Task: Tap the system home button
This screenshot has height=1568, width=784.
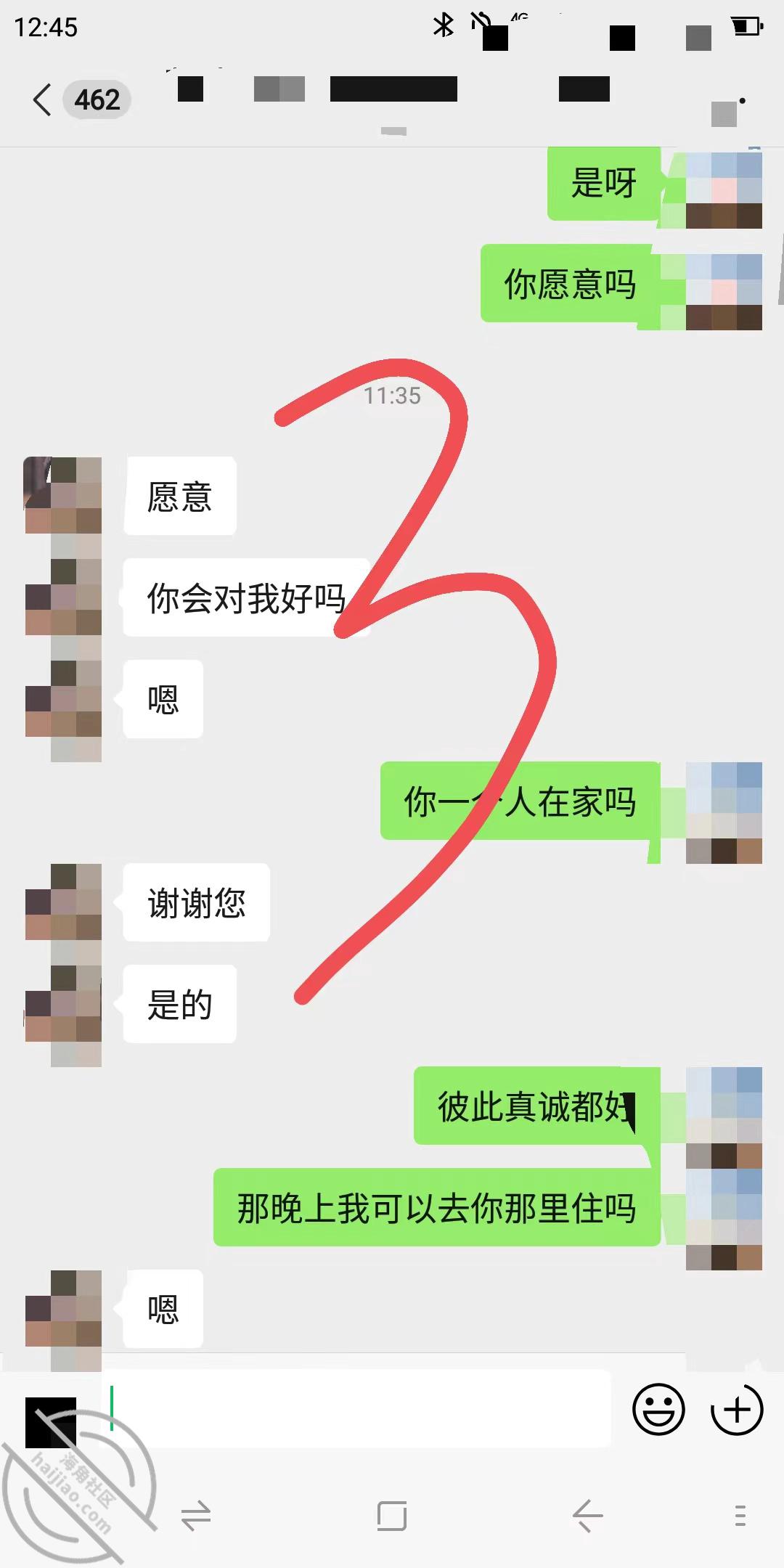Action: [392, 1516]
